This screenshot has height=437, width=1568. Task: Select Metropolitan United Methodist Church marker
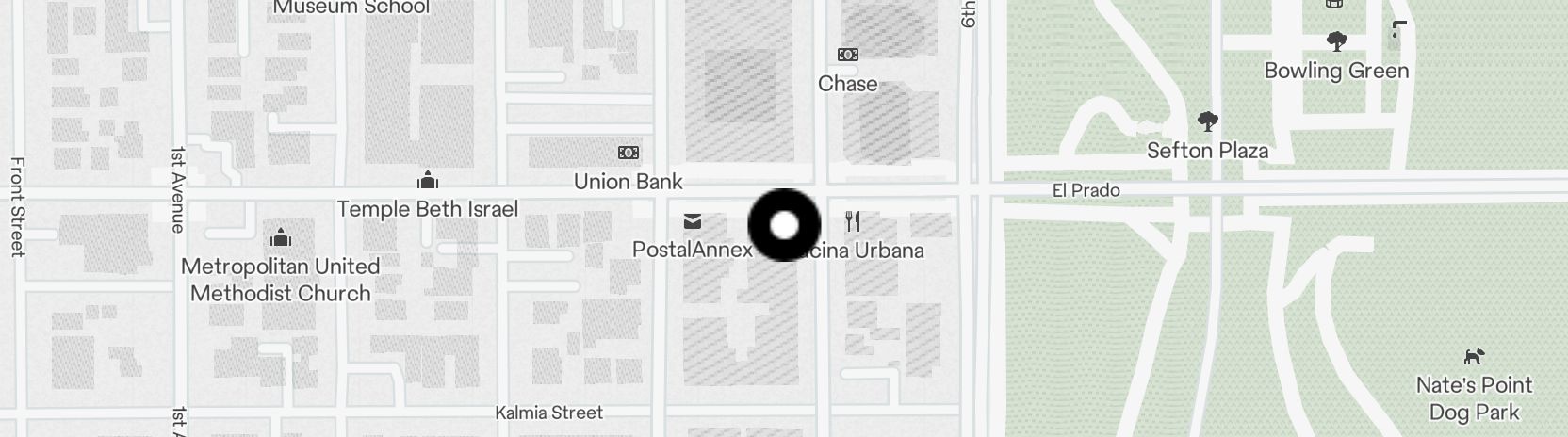(280, 238)
